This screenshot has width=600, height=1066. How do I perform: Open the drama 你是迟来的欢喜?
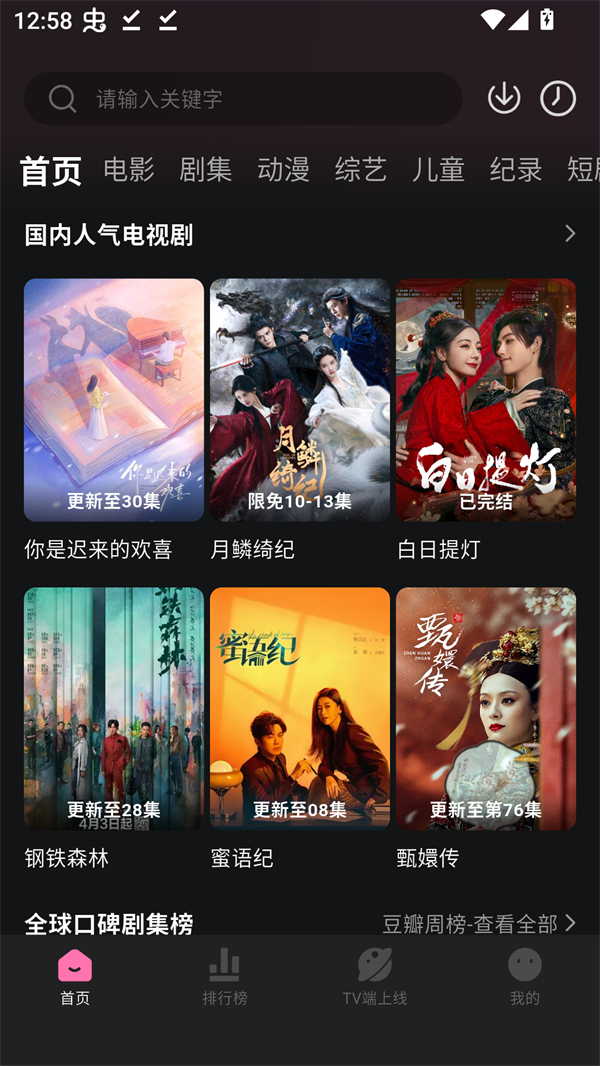click(x=114, y=400)
